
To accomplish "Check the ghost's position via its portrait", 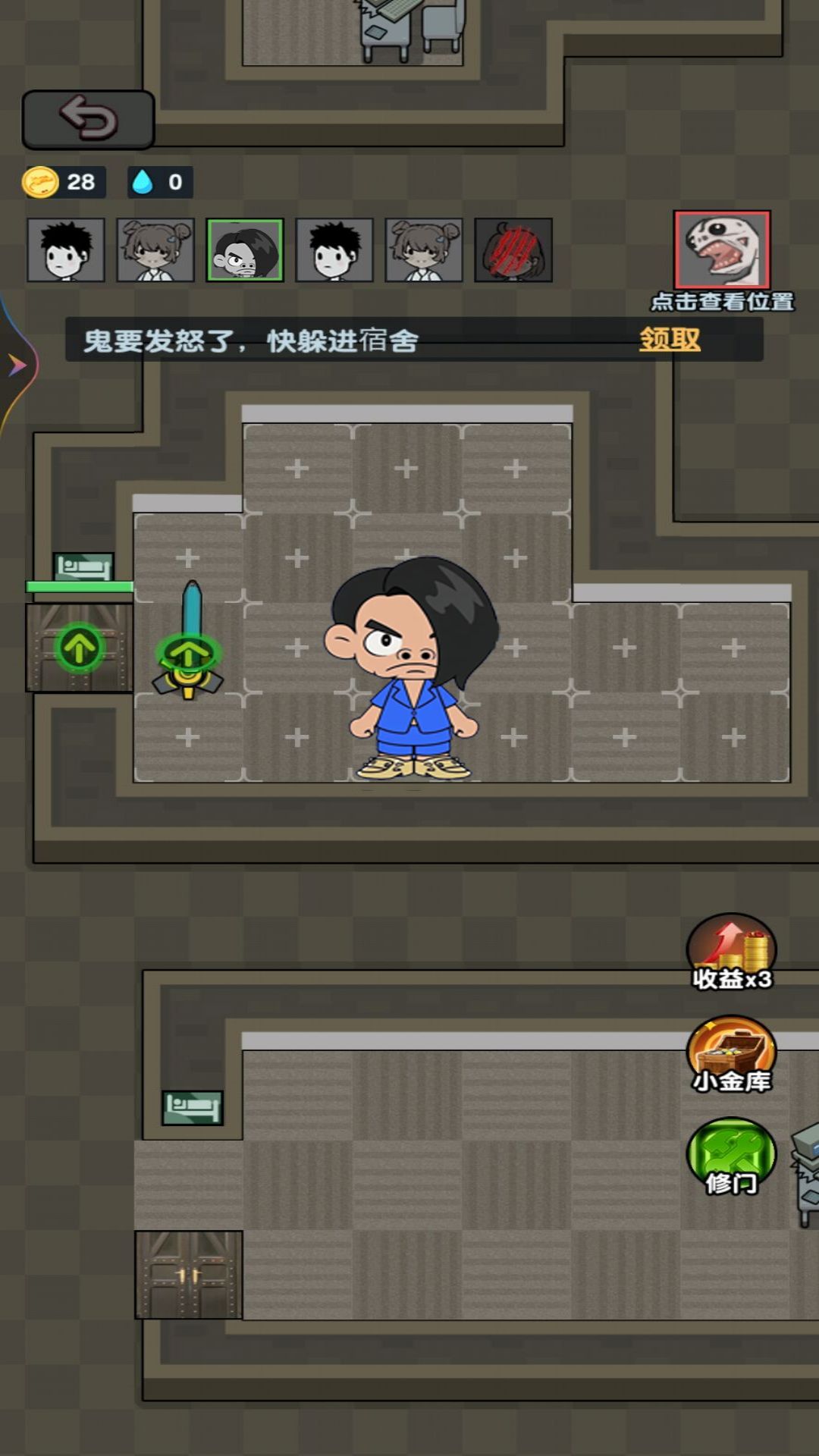I will point(722,249).
